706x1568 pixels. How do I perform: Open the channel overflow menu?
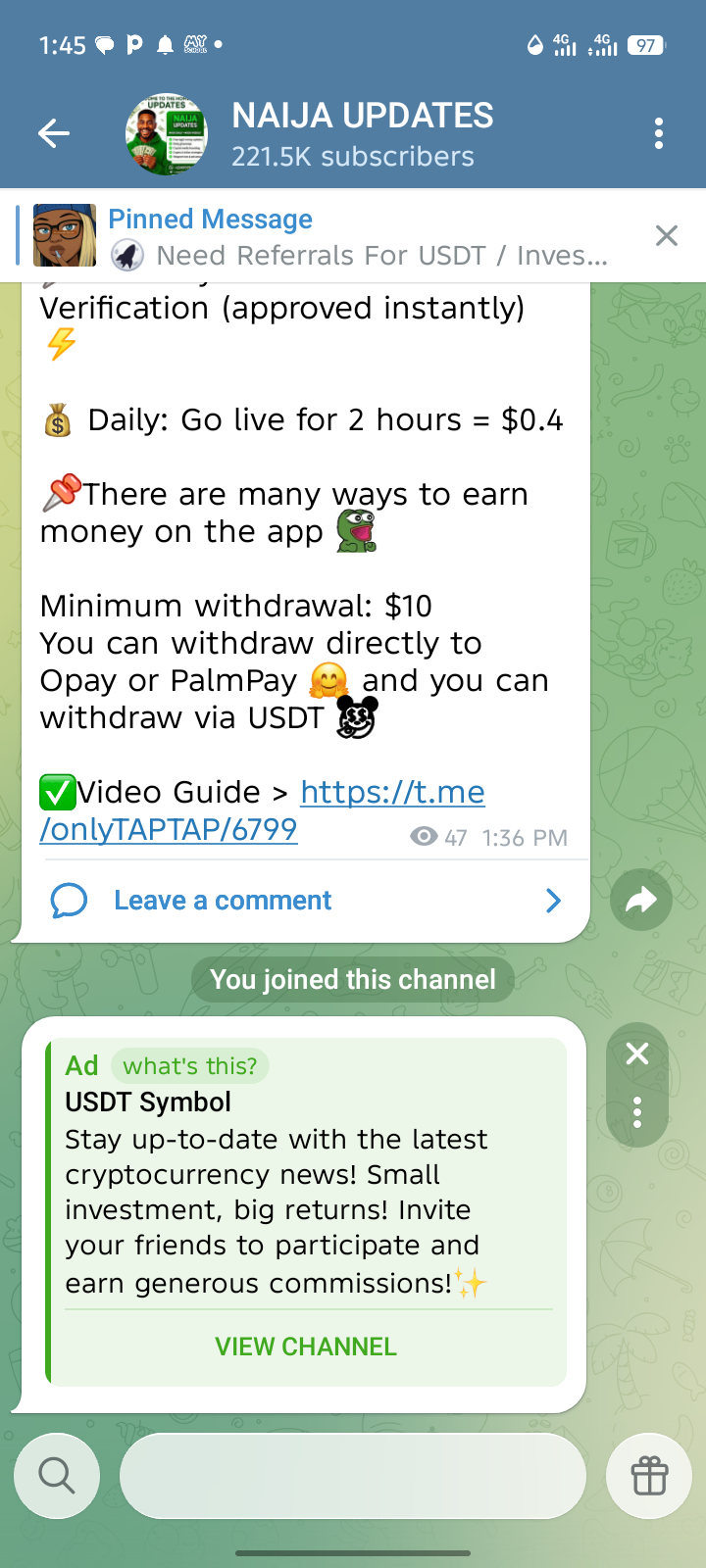658,133
